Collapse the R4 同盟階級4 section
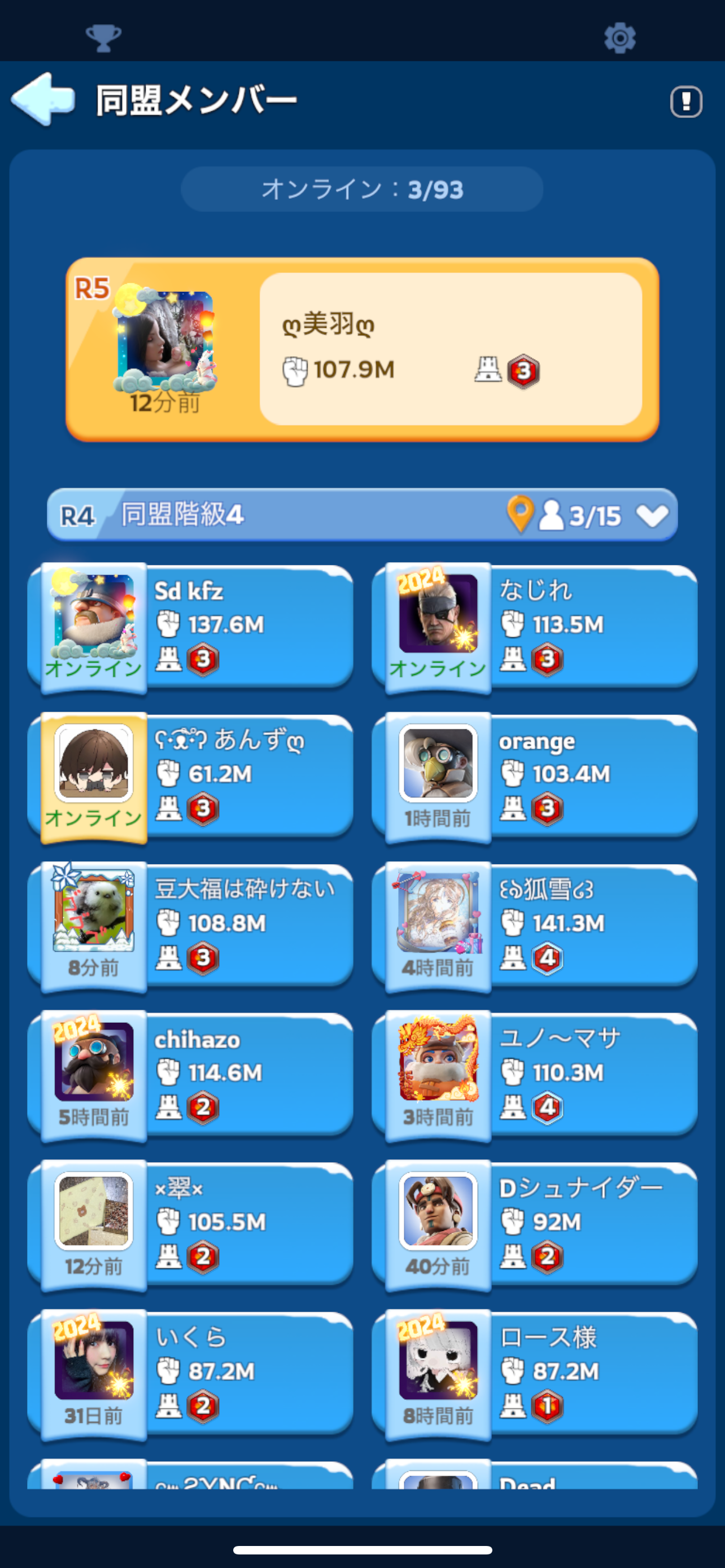Viewport: 725px width, 1568px height. tap(653, 515)
